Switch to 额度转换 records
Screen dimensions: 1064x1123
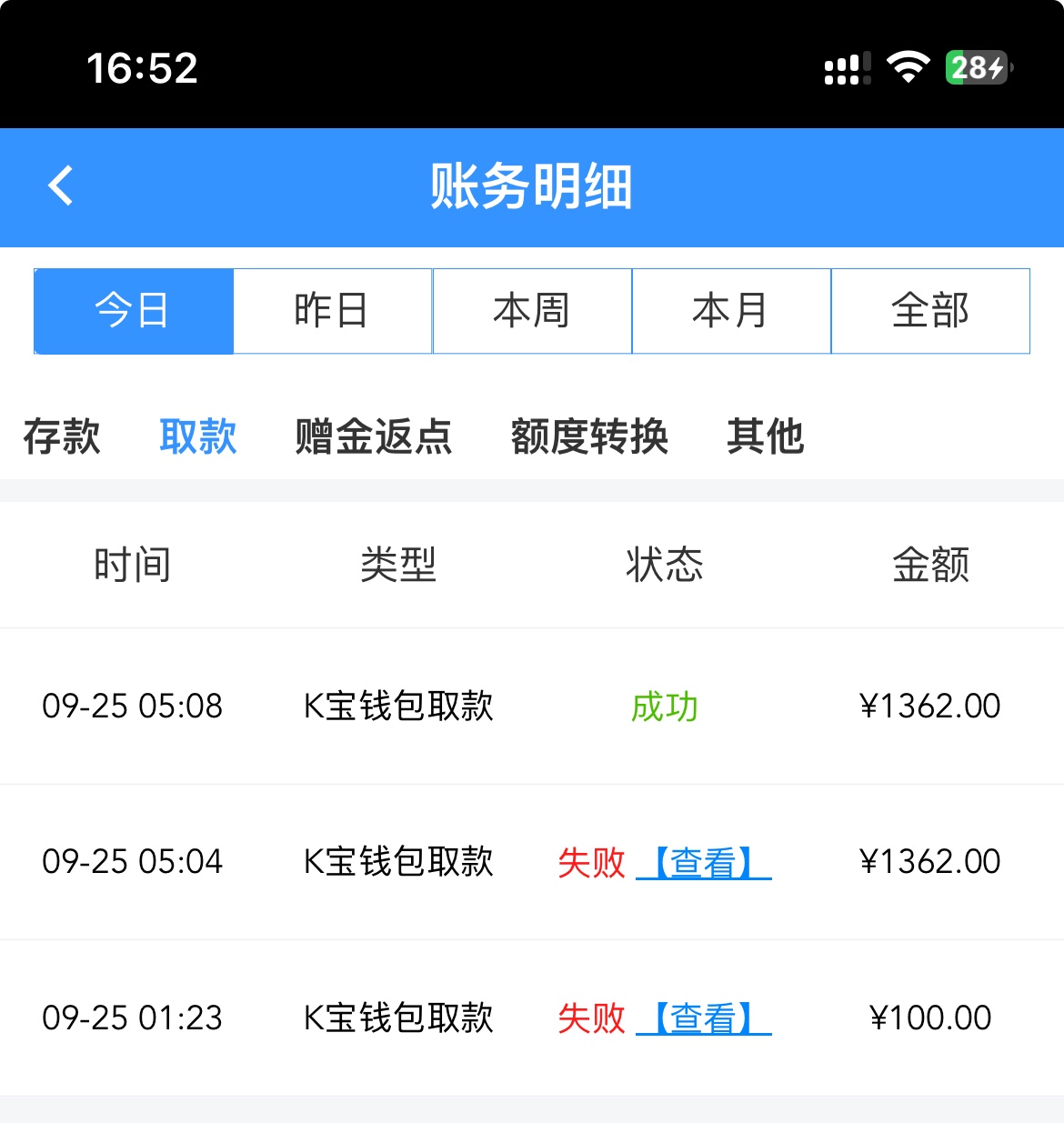tap(589, 436)
